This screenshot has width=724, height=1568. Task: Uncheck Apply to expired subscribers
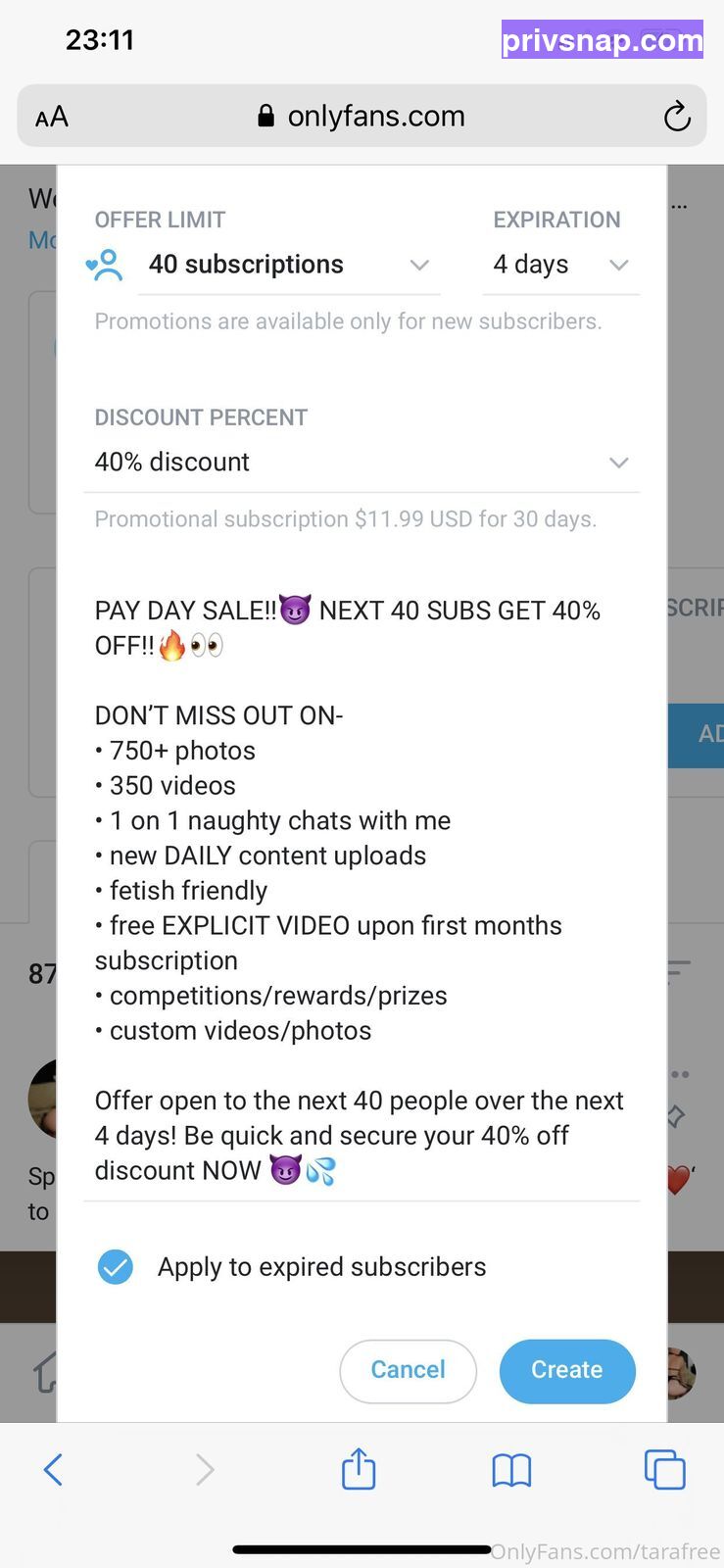[116, 1267]
